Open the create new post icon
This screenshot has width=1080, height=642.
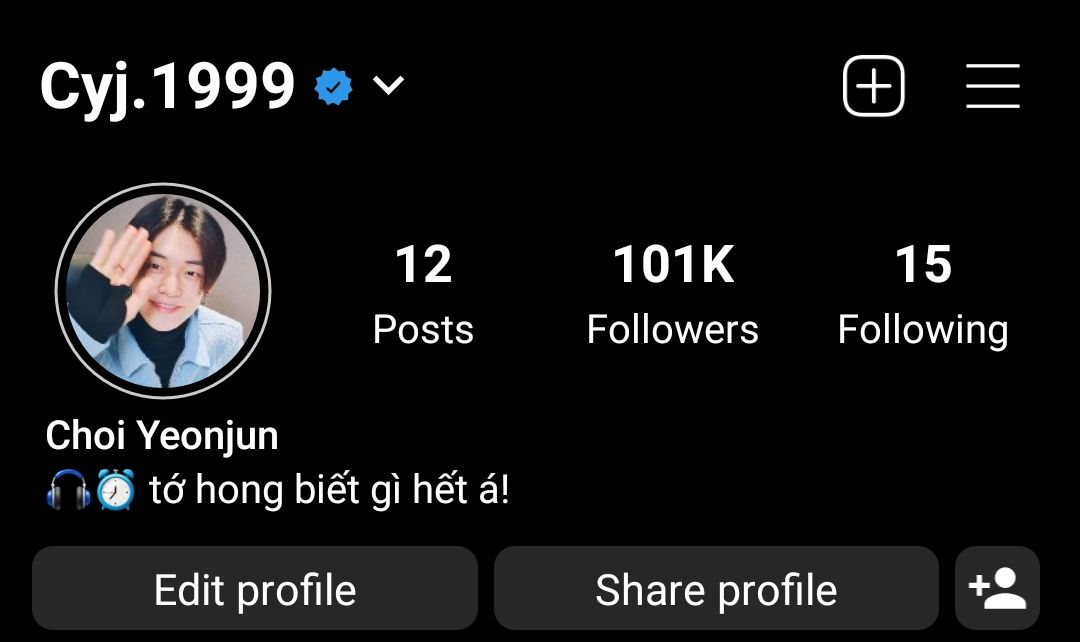point(874,87)
